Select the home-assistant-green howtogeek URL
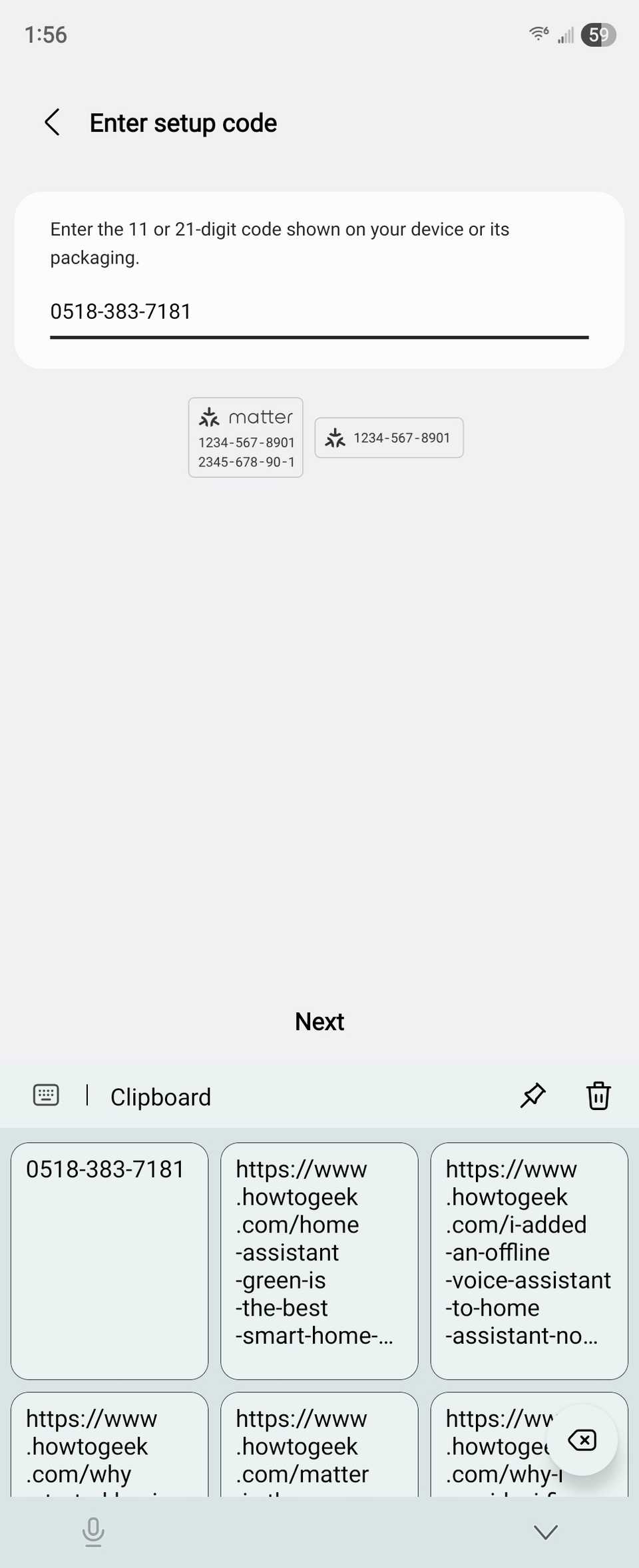Viewport: 639px width, 1568px height. point(319,1261)
